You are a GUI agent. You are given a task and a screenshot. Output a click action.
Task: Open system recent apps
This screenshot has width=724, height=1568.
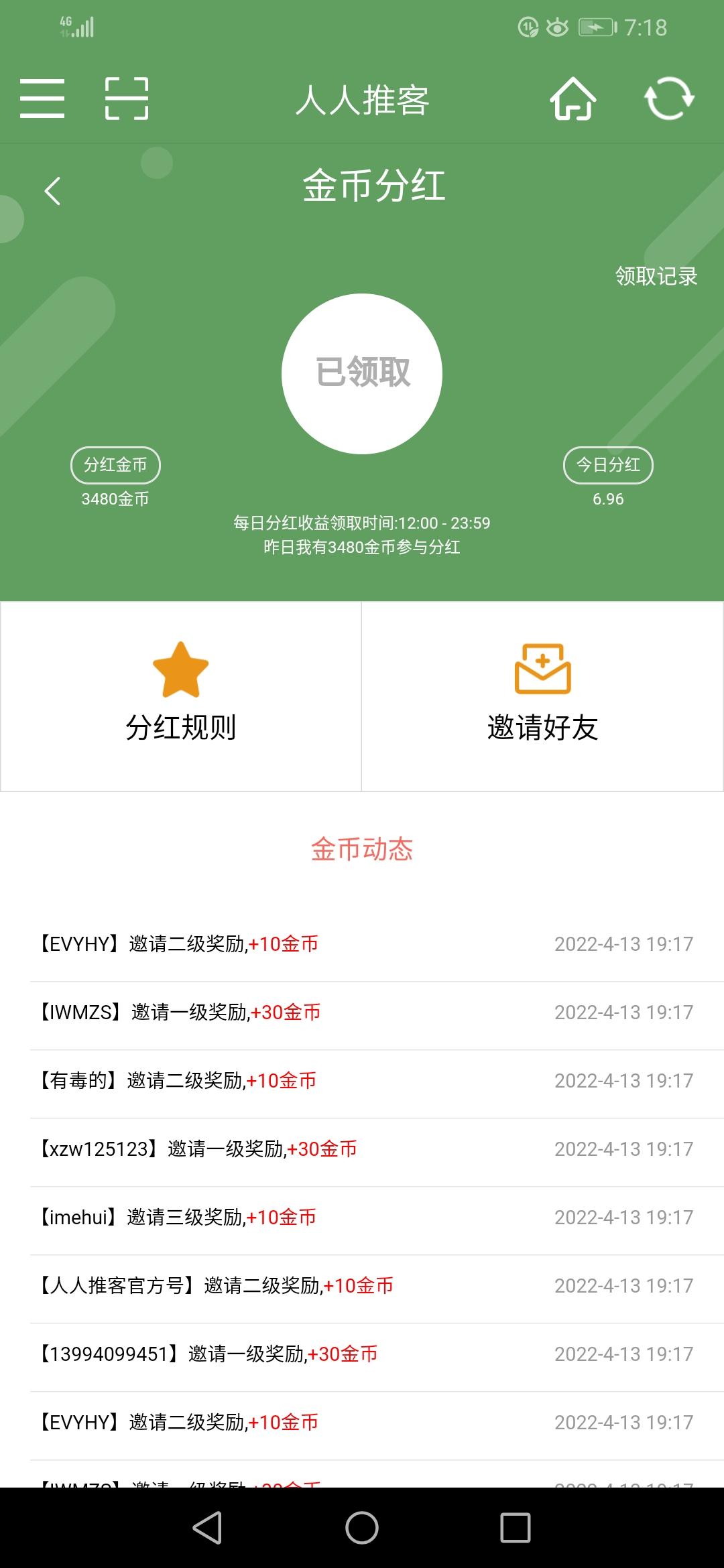(x=516, y=1528)
